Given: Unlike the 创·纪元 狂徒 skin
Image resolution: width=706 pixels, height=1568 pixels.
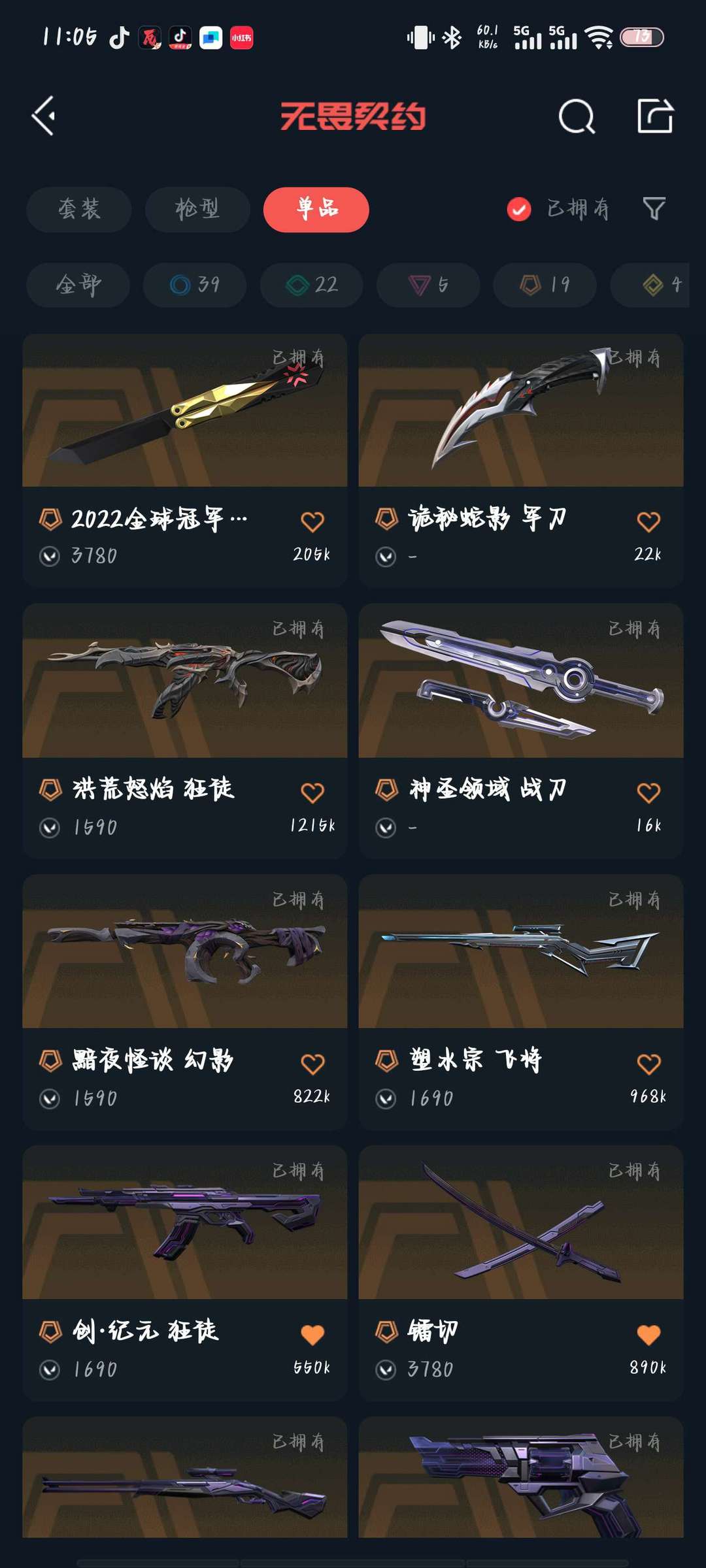Looking at the screenshot, I should [x=312, y=1335].
